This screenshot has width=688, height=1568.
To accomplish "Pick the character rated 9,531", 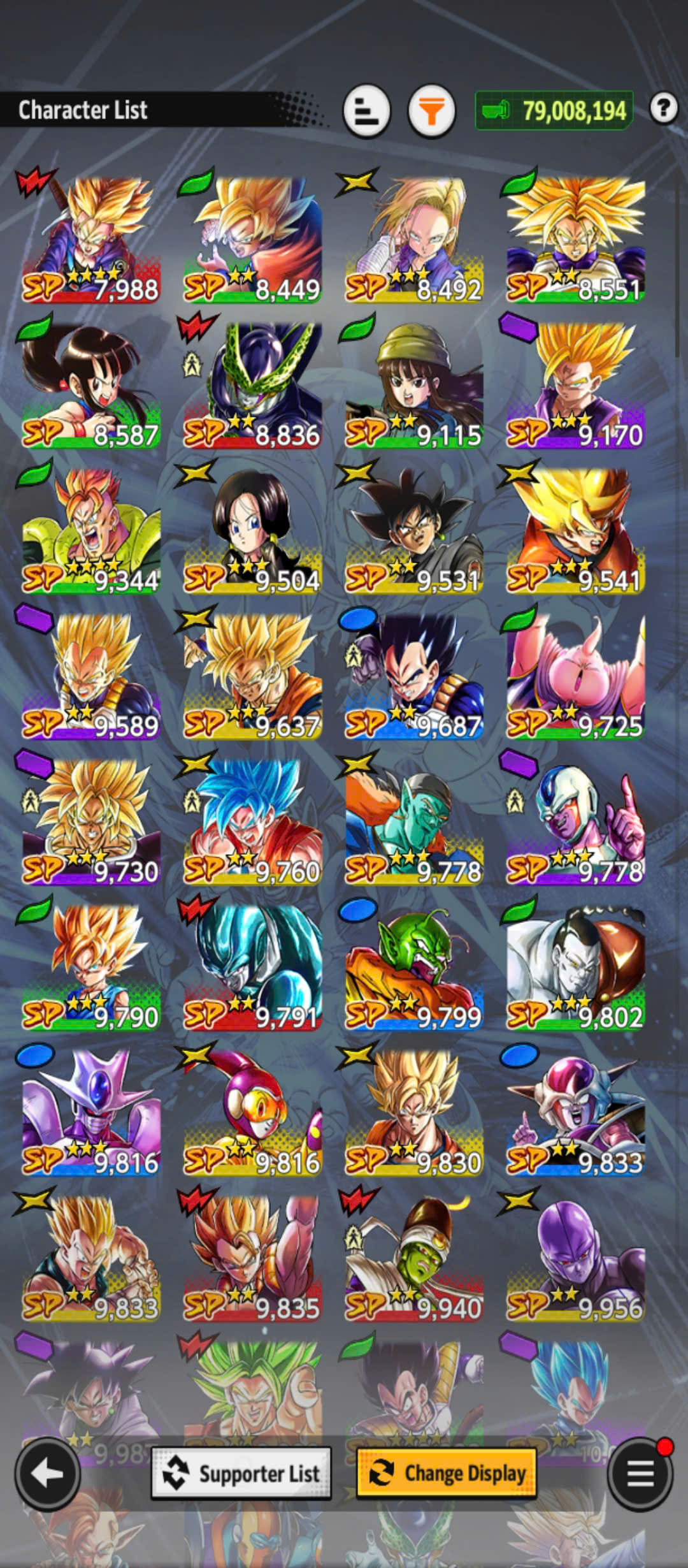I will [x=414, y=531].
